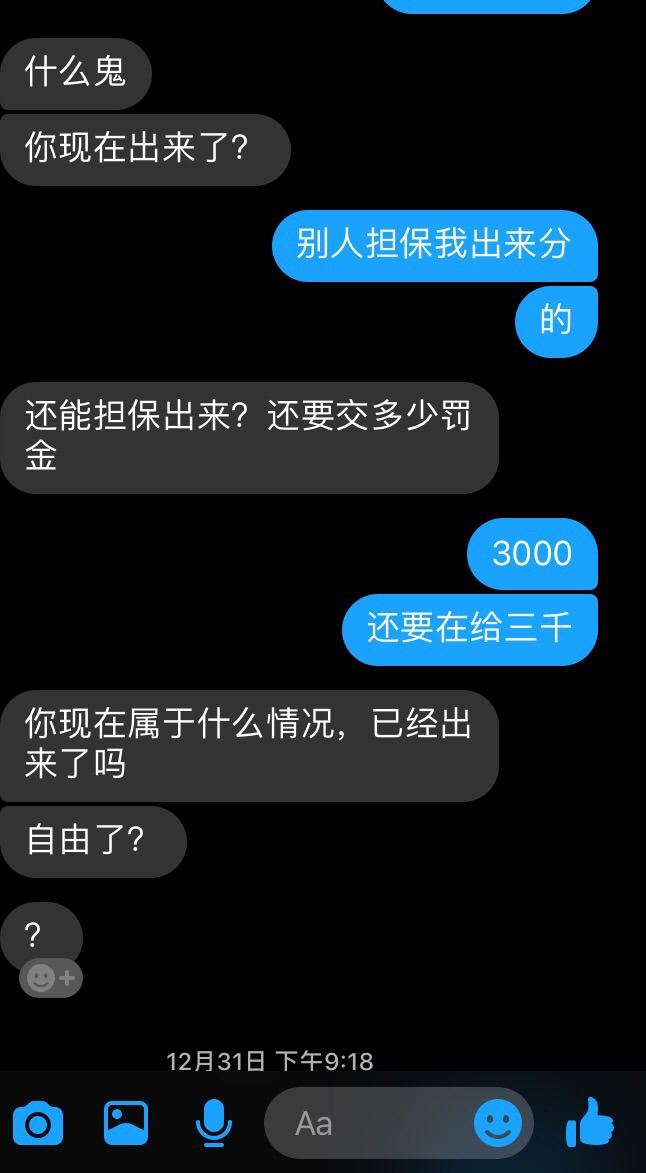This screenshot has height=1173, width=646.
Task: Open the camera to take a photo
Action: (x=38, y=1124)
